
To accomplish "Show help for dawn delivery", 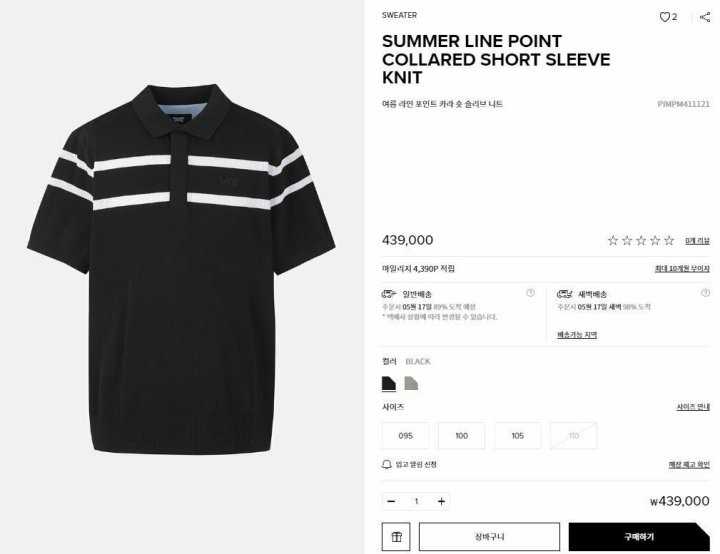I will pos(704,294).
